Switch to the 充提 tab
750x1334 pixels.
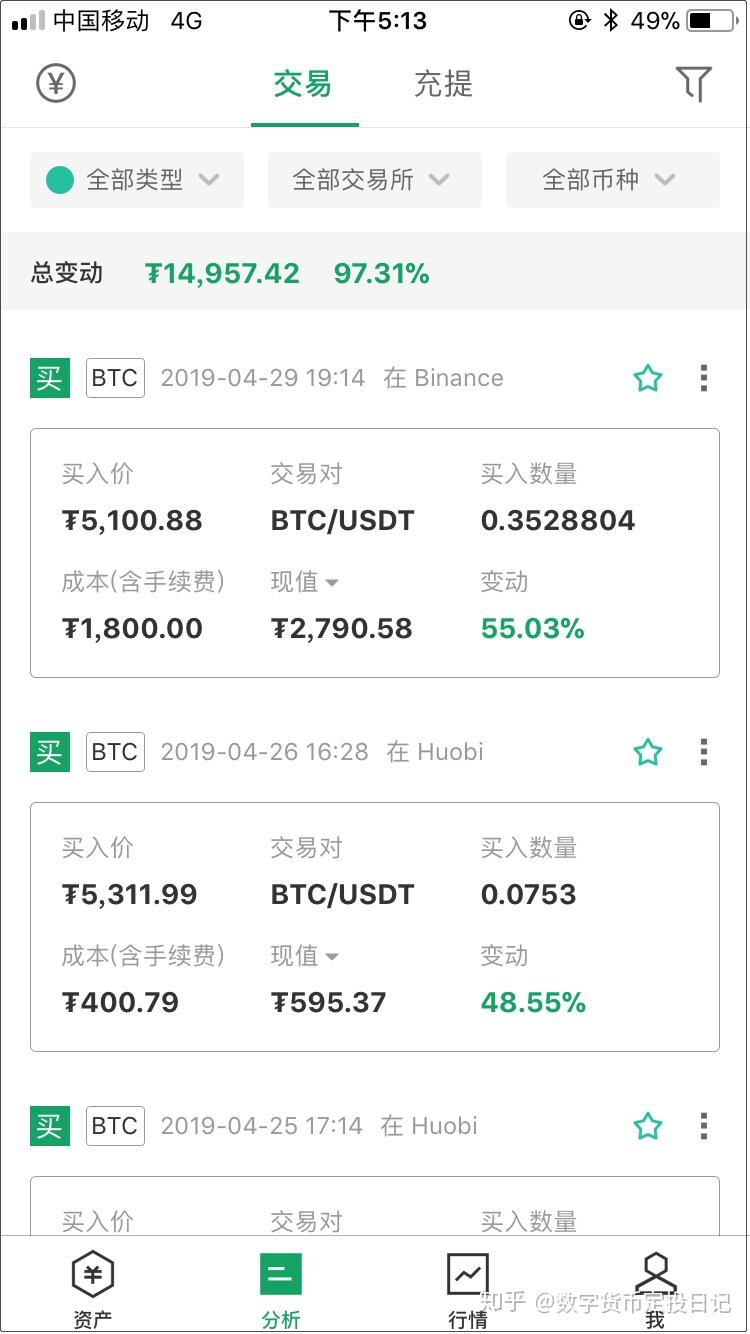coord(443,84)
